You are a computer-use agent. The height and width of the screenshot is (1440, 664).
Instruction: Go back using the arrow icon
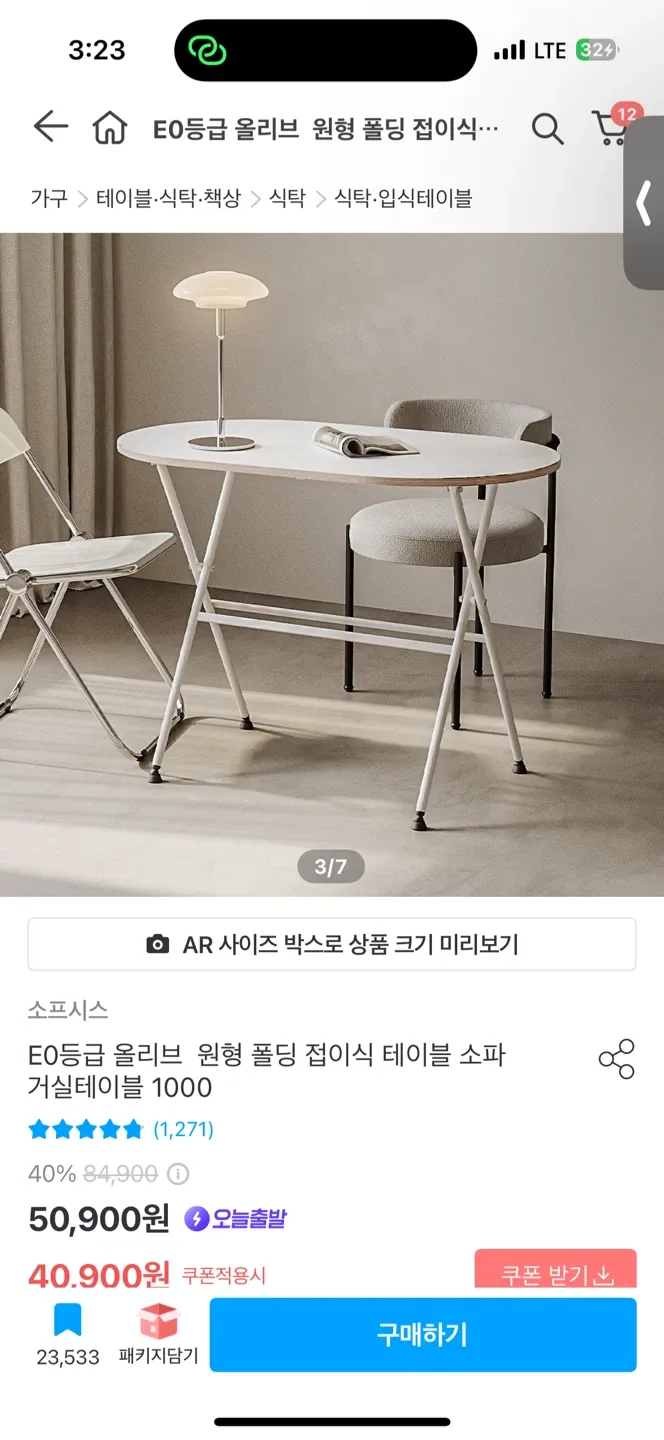[x=50, y=128]
